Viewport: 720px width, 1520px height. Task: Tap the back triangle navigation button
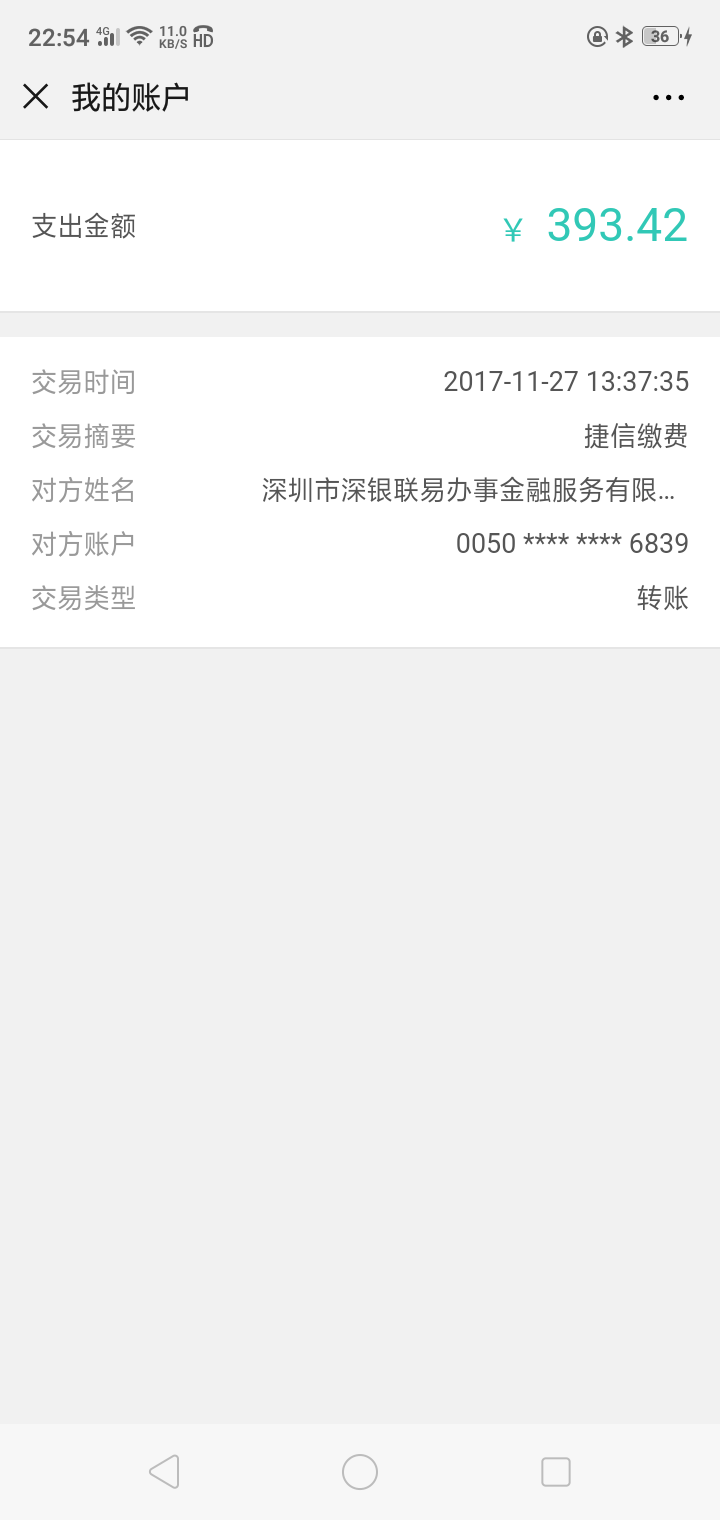[164, 1471]
